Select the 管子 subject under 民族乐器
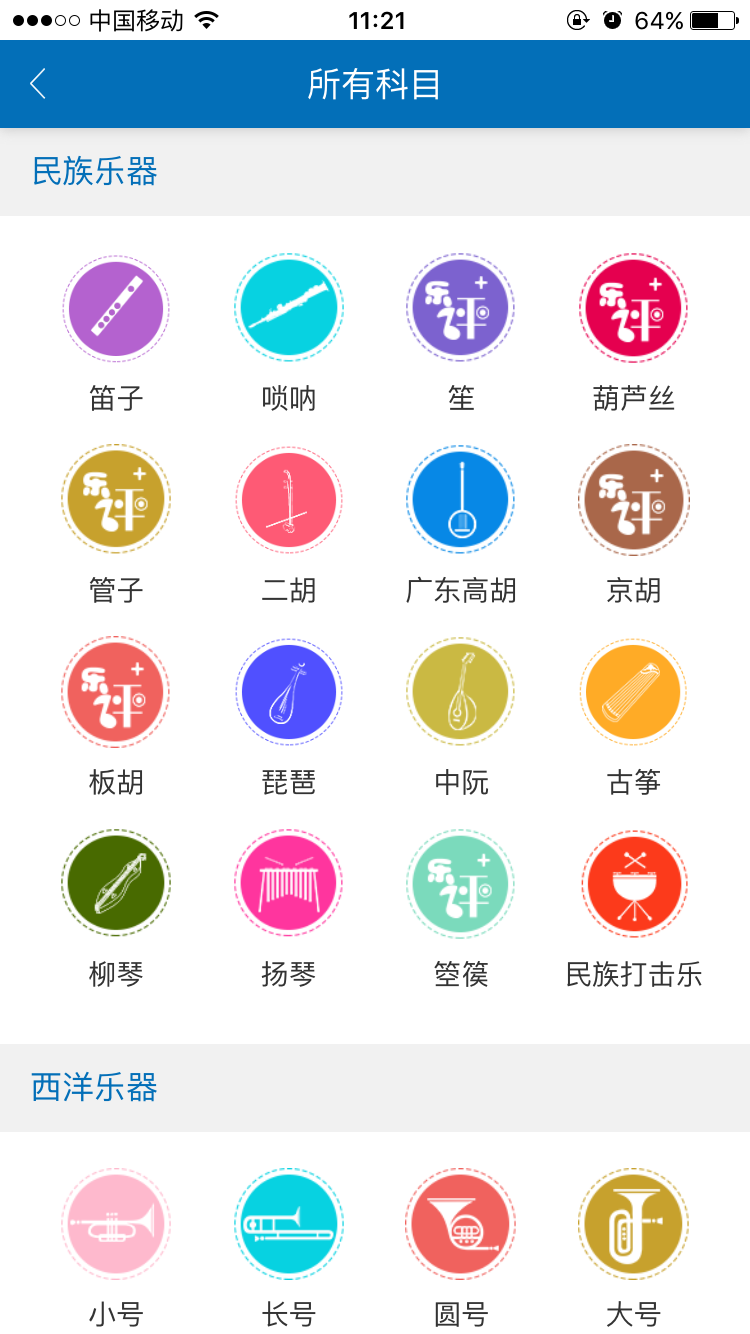The height and width of the screenshot is (1334, 750). point(116,500)
